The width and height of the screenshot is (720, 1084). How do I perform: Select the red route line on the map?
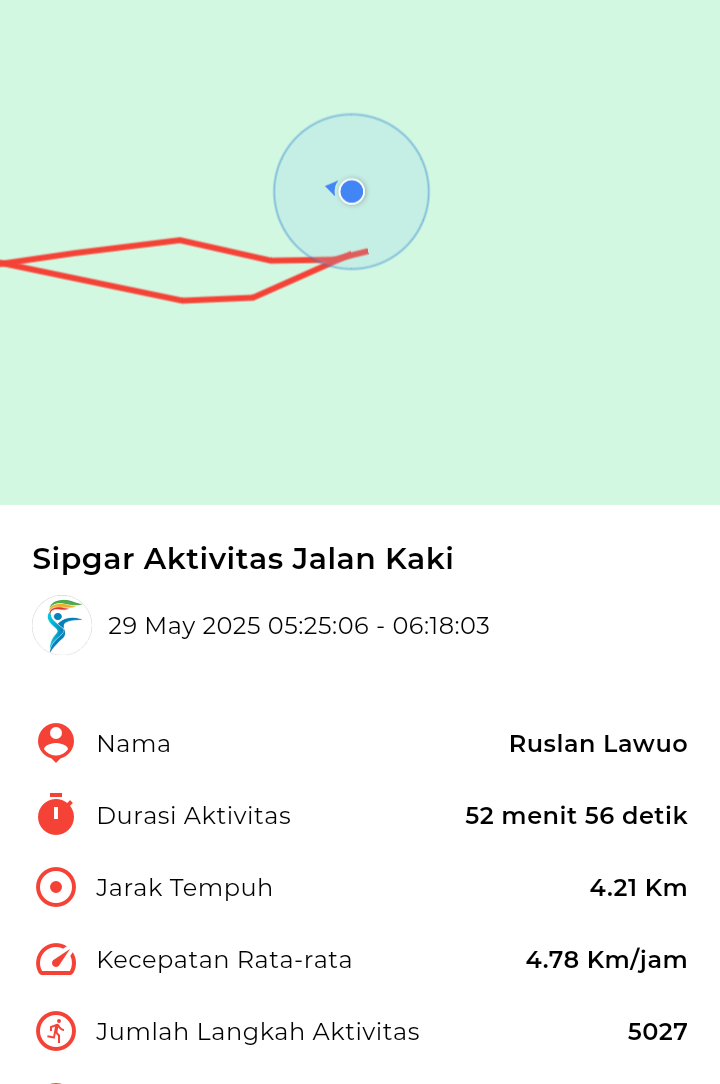point(180,241)
